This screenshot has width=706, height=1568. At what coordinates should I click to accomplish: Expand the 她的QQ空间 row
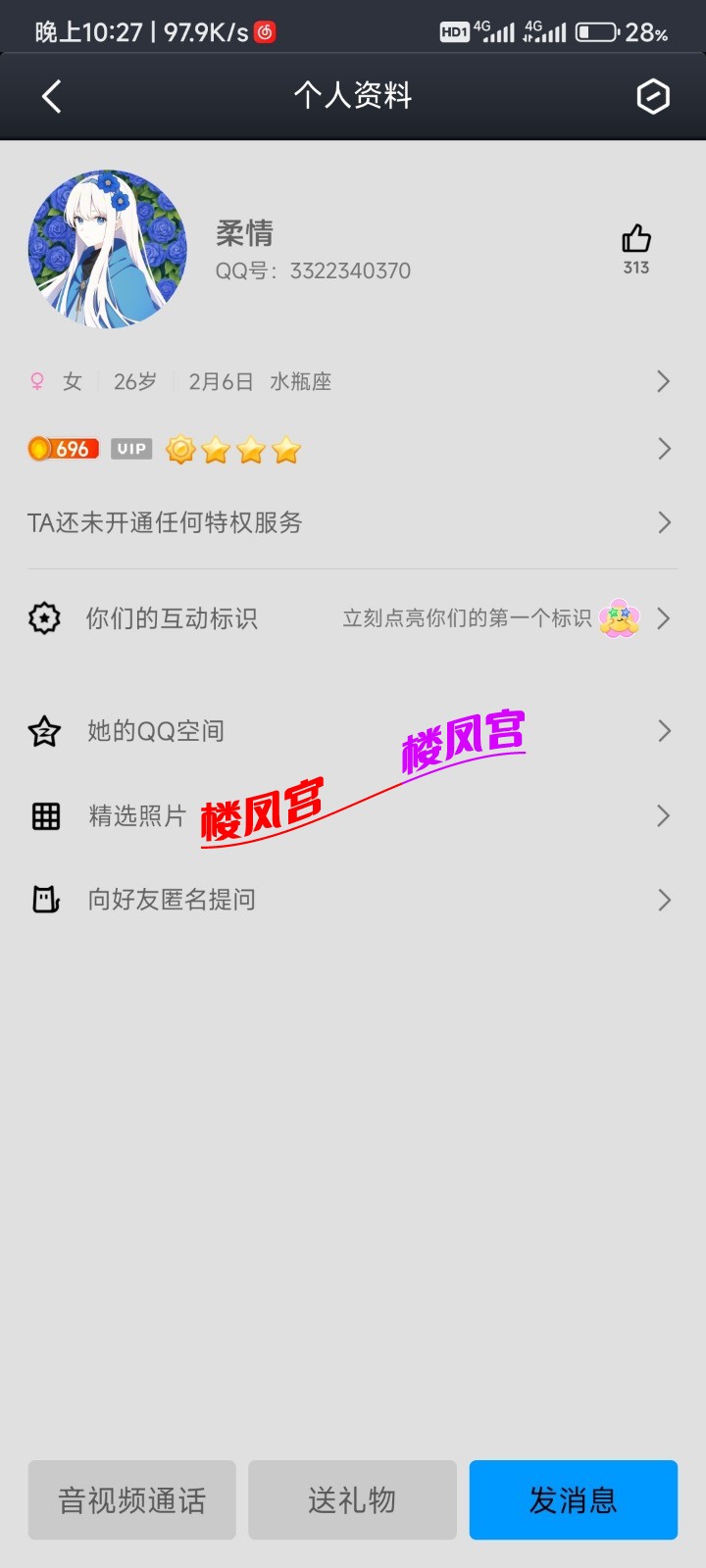(x=664, y=730)
